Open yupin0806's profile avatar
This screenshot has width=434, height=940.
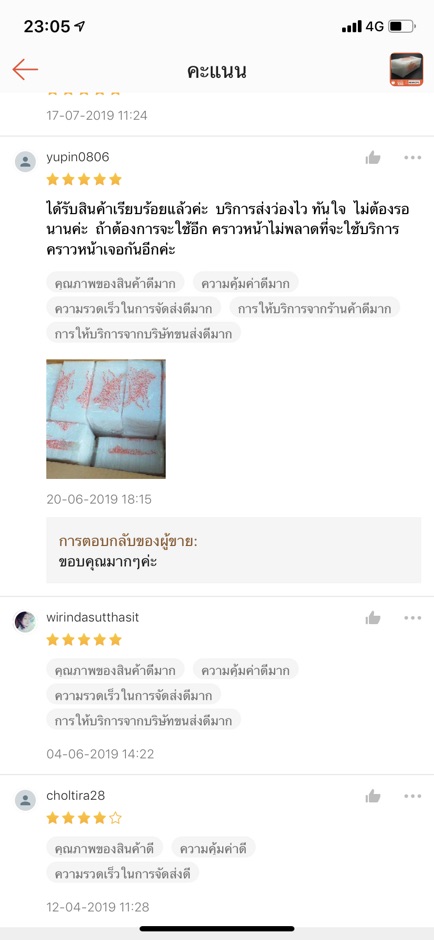(25, 161)
